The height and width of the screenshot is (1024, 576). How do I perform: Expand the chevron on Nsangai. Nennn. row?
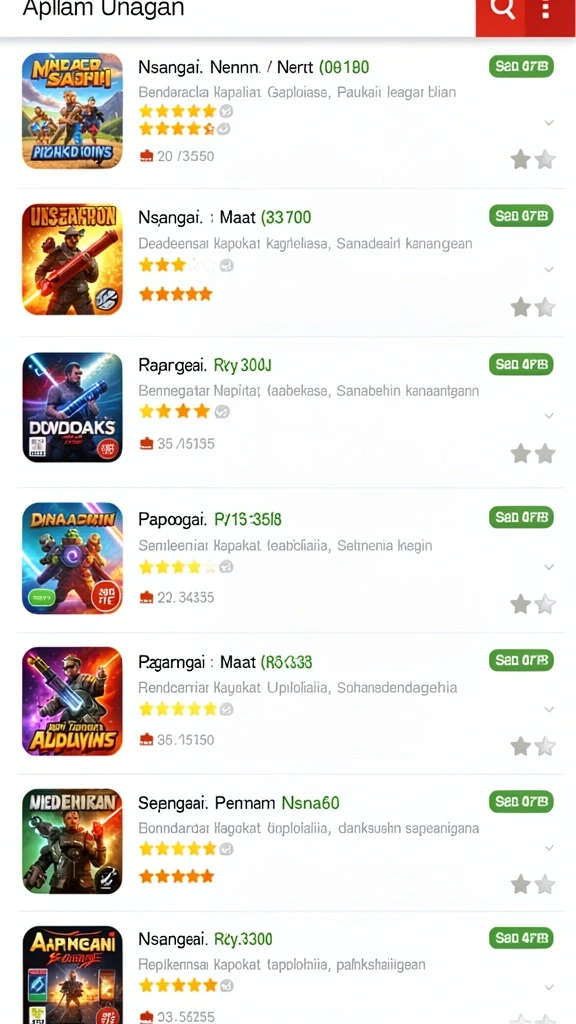coord(549,123)
